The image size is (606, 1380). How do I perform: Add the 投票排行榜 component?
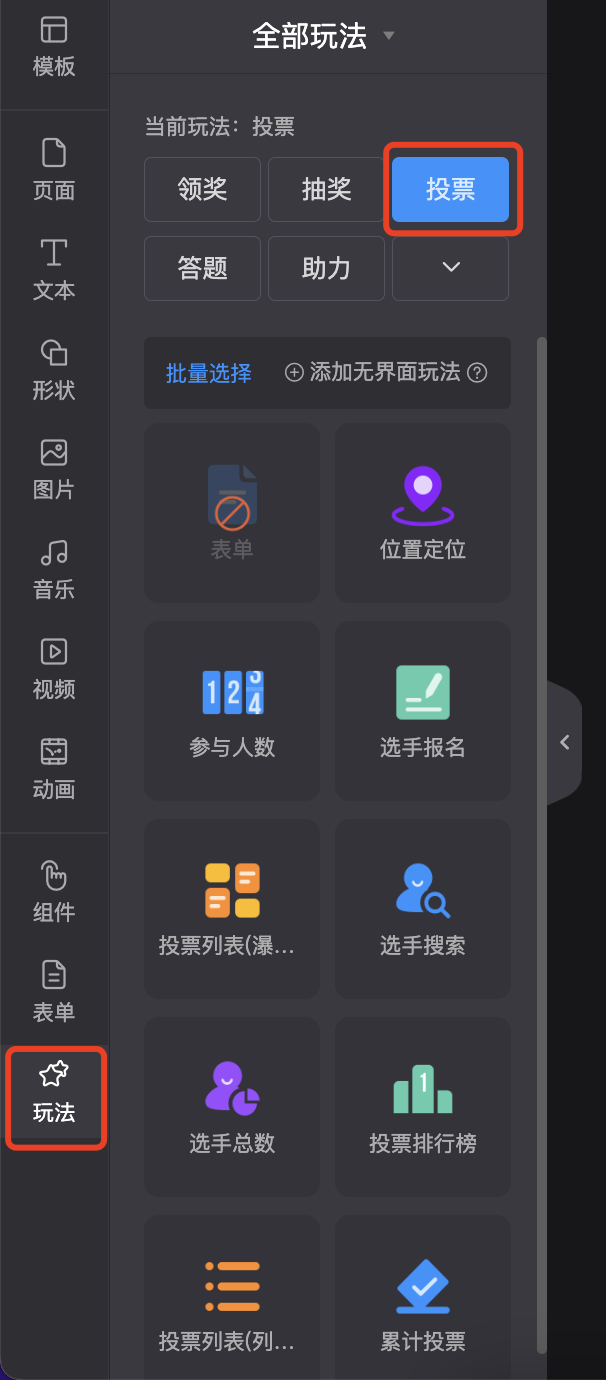(x=423, y=1107)
